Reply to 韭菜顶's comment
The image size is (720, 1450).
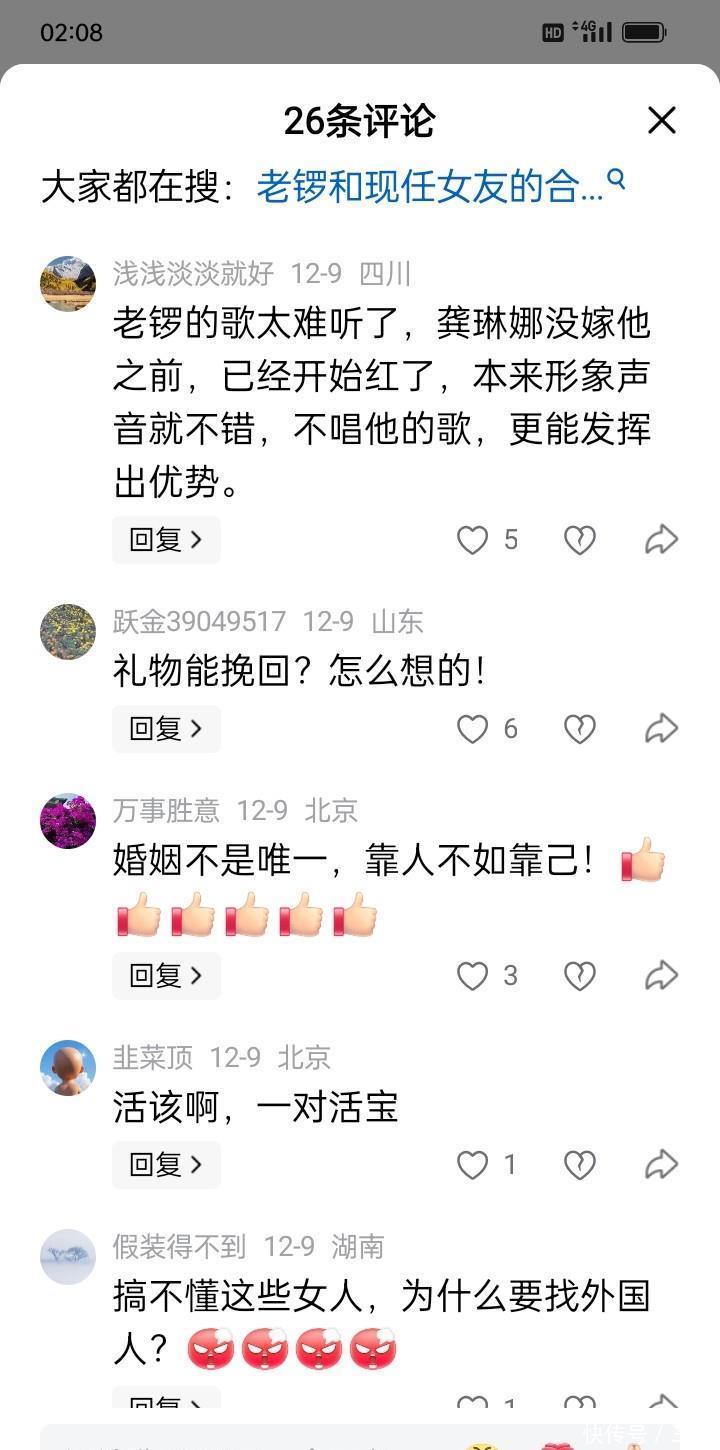pyautogui.click(x=166, y=1165)
